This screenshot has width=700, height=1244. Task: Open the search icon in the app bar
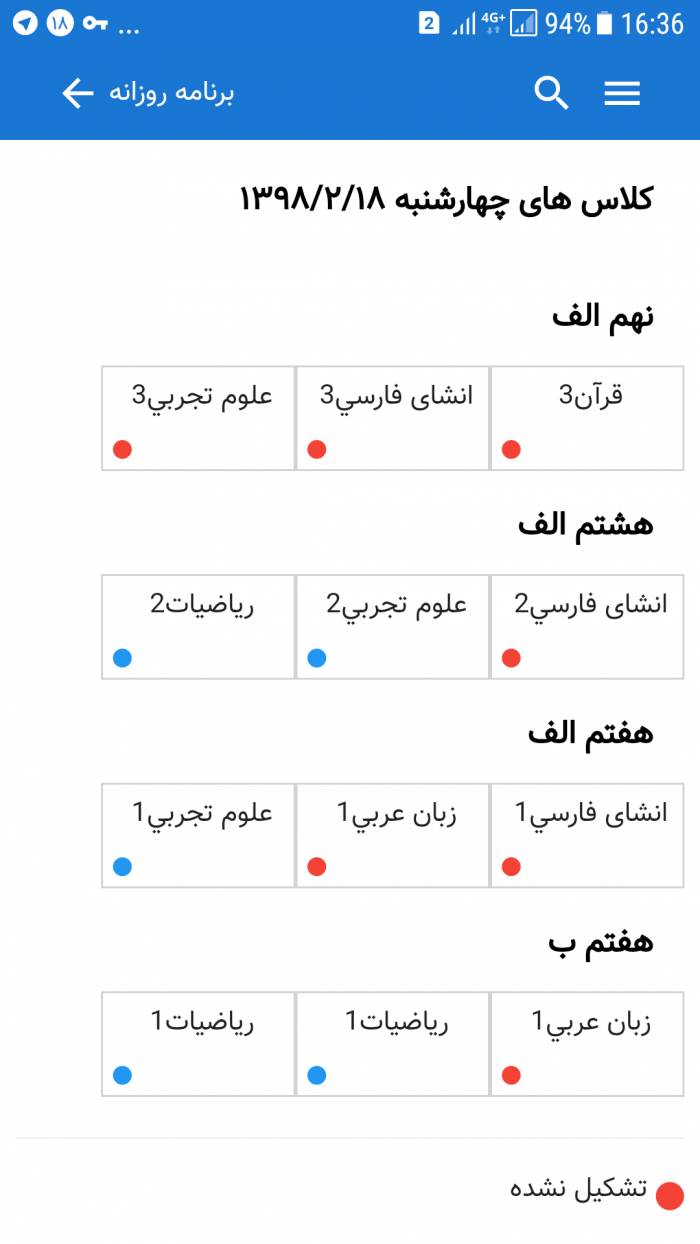[551, 93]
